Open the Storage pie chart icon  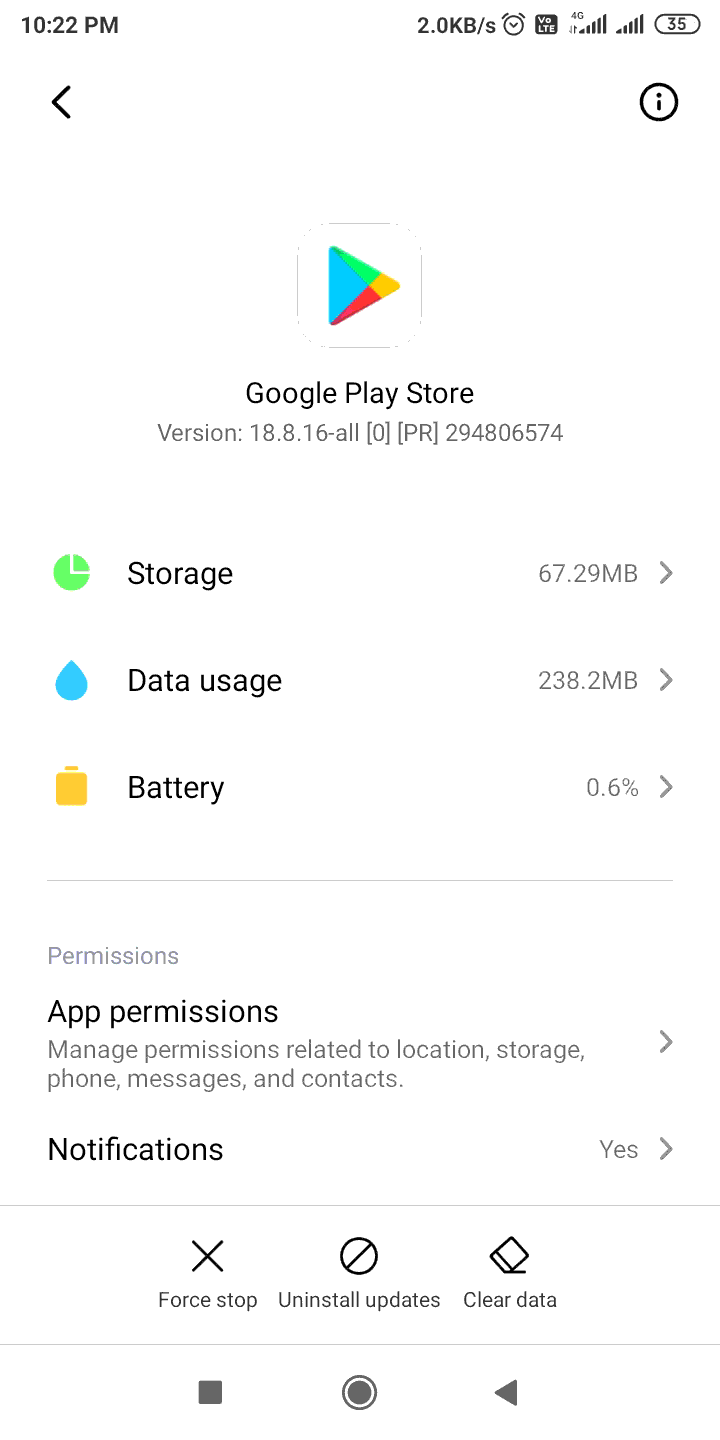(70, 573)
